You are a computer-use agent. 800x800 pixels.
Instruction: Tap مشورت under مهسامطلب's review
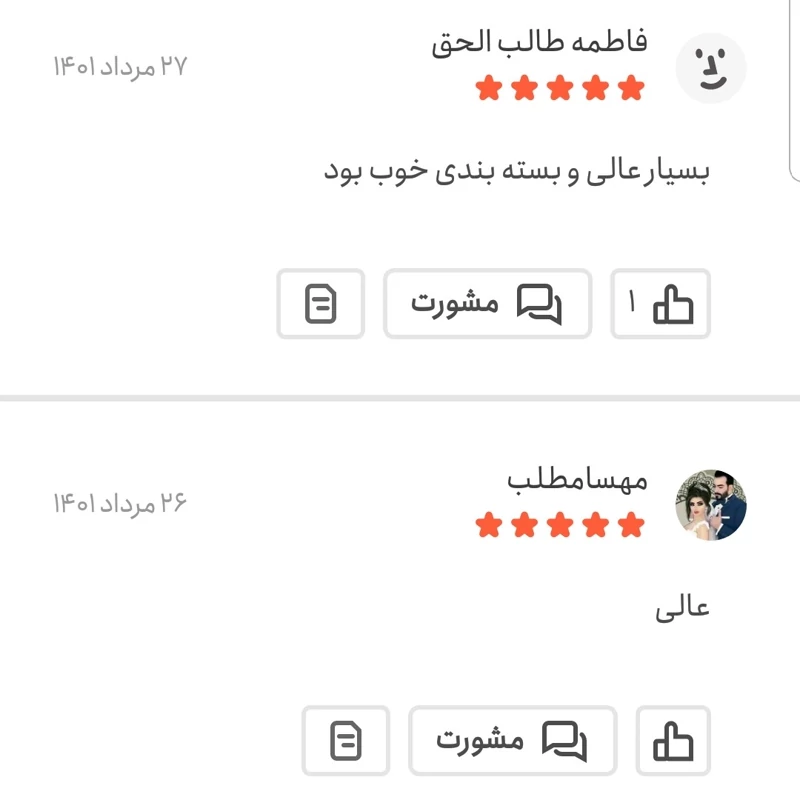point(512,741)
